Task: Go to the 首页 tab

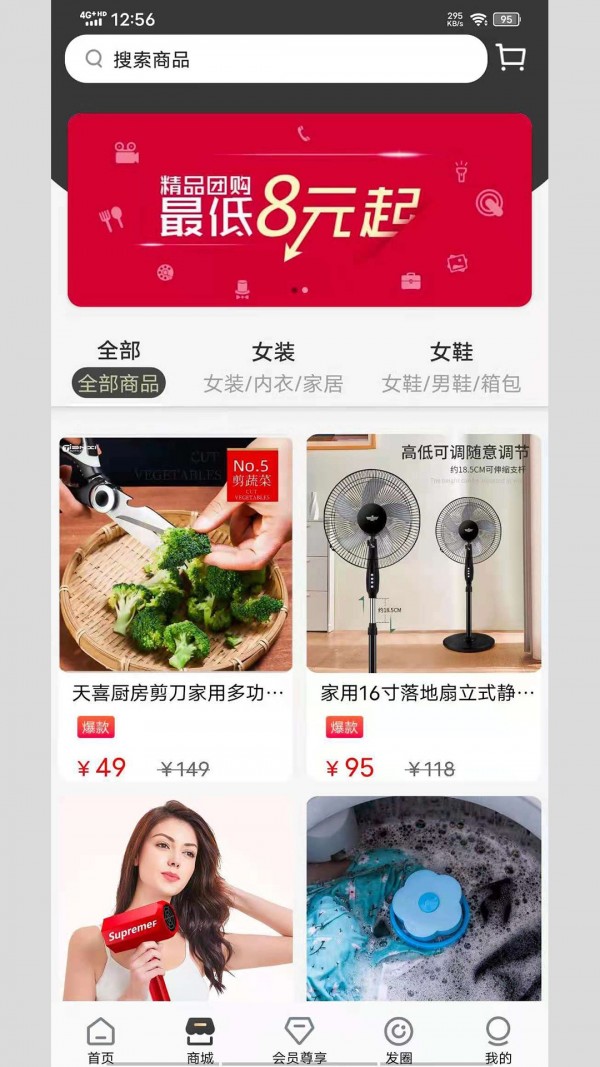Action: pyautogui.click(x=100, y=1040)
